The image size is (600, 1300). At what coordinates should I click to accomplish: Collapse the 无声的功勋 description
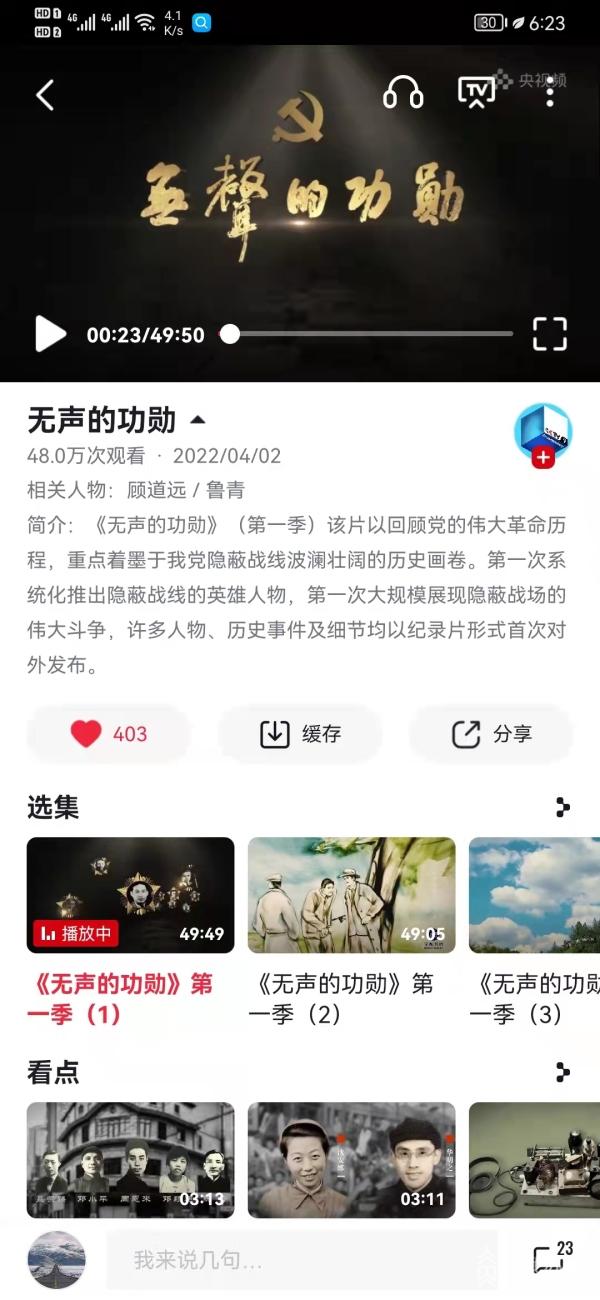pyautogui.click(x=198, y=419)
